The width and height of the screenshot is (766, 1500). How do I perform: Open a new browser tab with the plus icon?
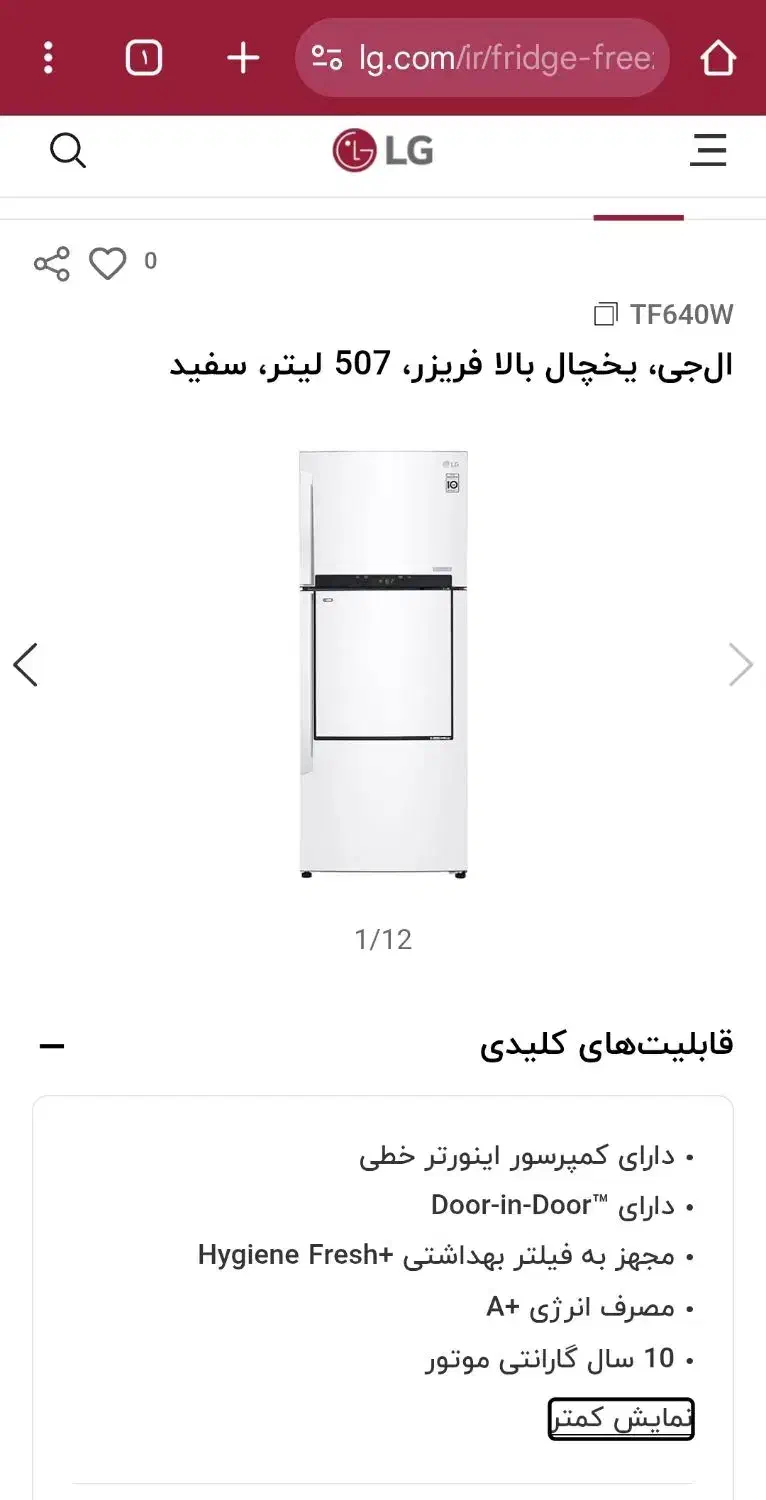tap(242, 57)
